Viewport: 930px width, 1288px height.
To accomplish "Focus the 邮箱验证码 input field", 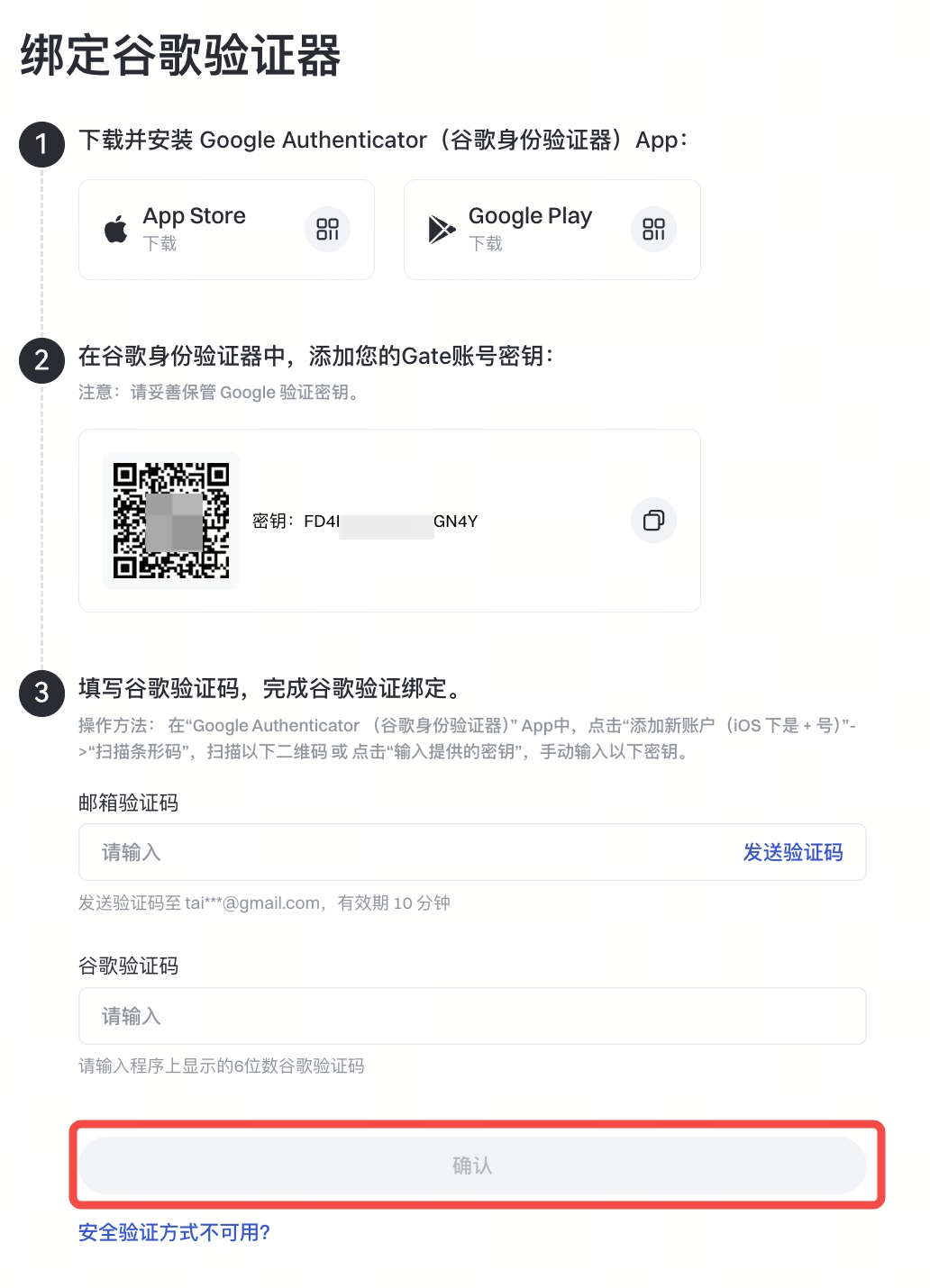I will (x=406, y=852).
